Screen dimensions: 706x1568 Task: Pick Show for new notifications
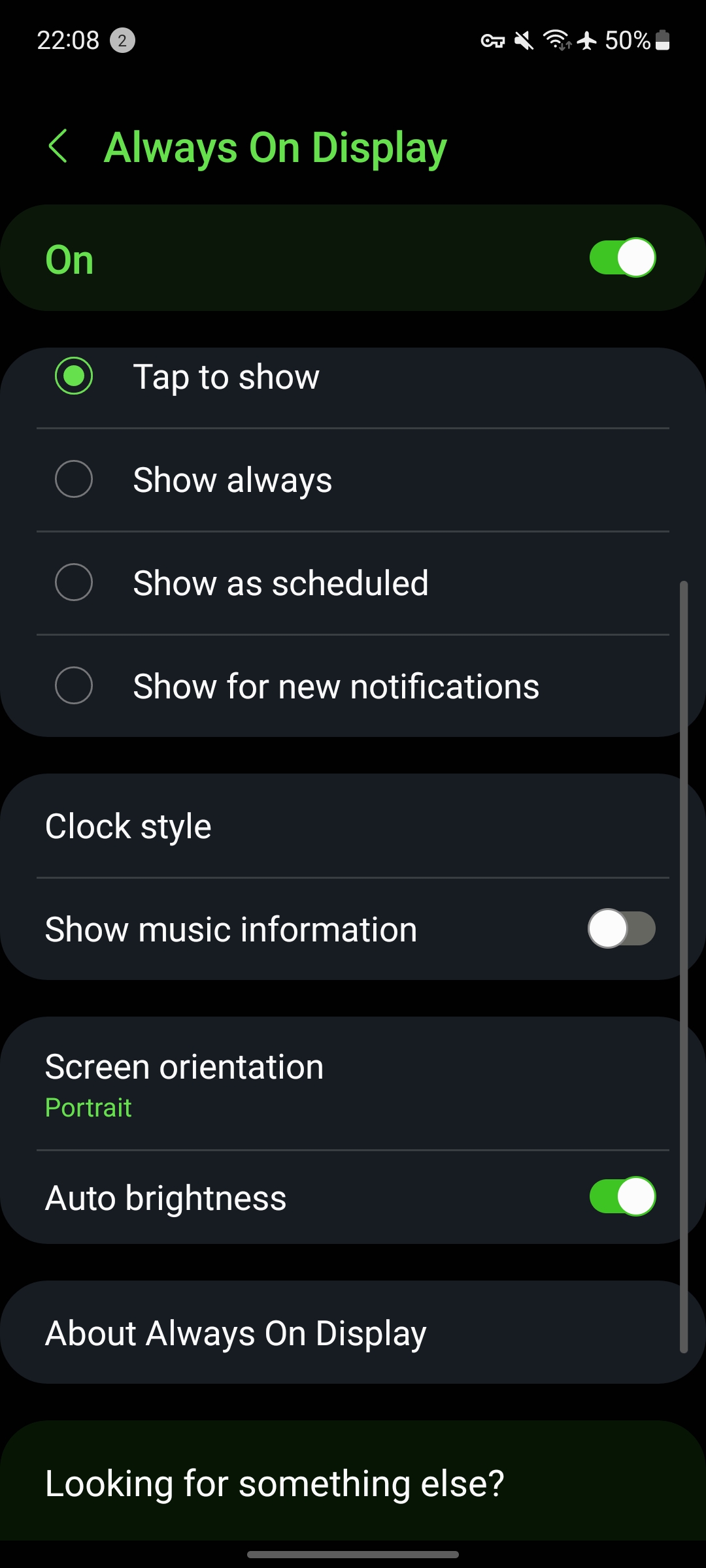point(74,686)
